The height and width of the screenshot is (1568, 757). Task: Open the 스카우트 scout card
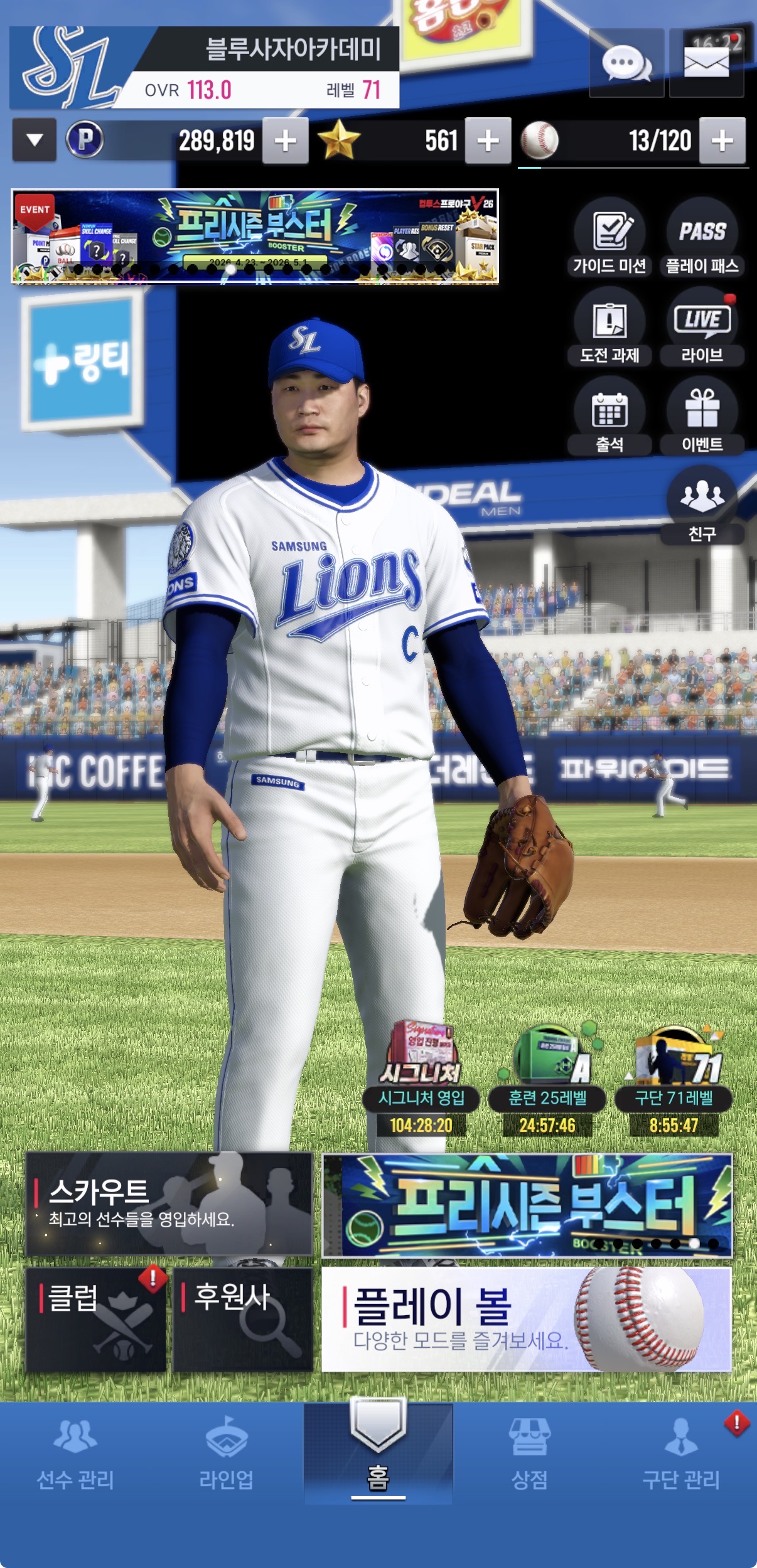pyautogui.click(x=169, y=1204)
